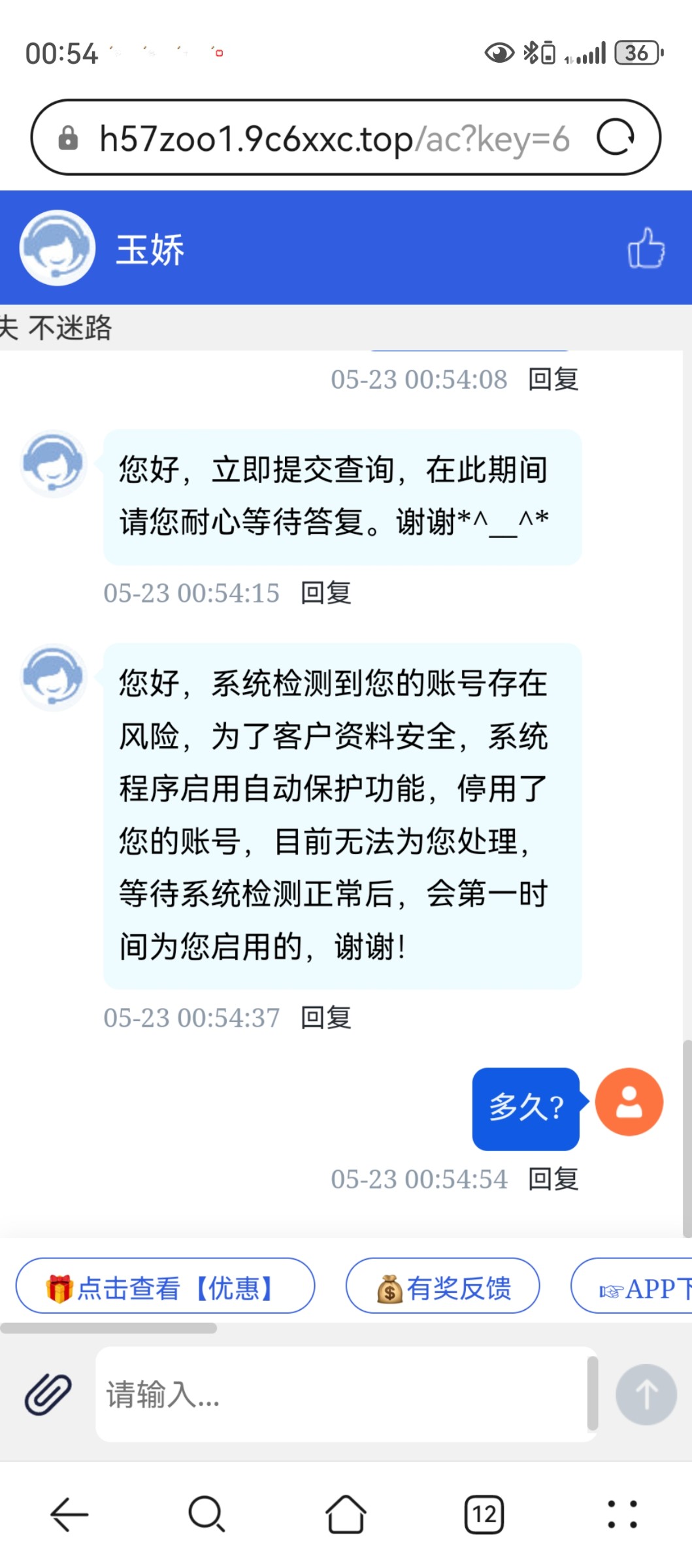Open the browser menu with four dots

pos(622,1514)
